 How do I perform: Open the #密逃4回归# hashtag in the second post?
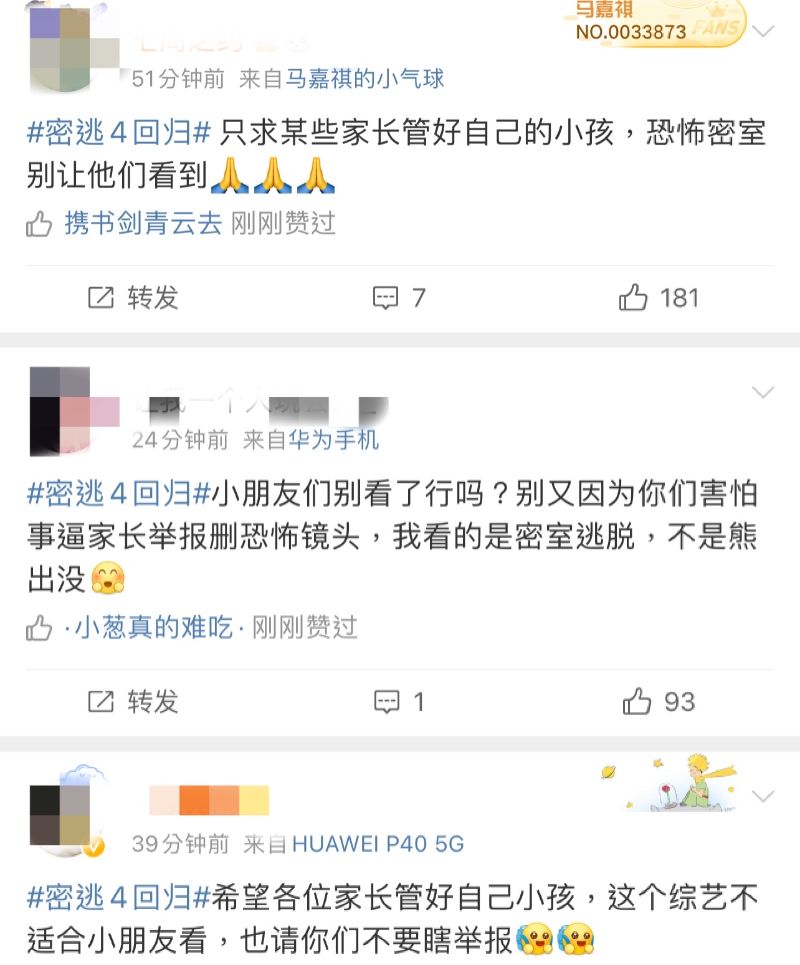[x=119, y=493]
